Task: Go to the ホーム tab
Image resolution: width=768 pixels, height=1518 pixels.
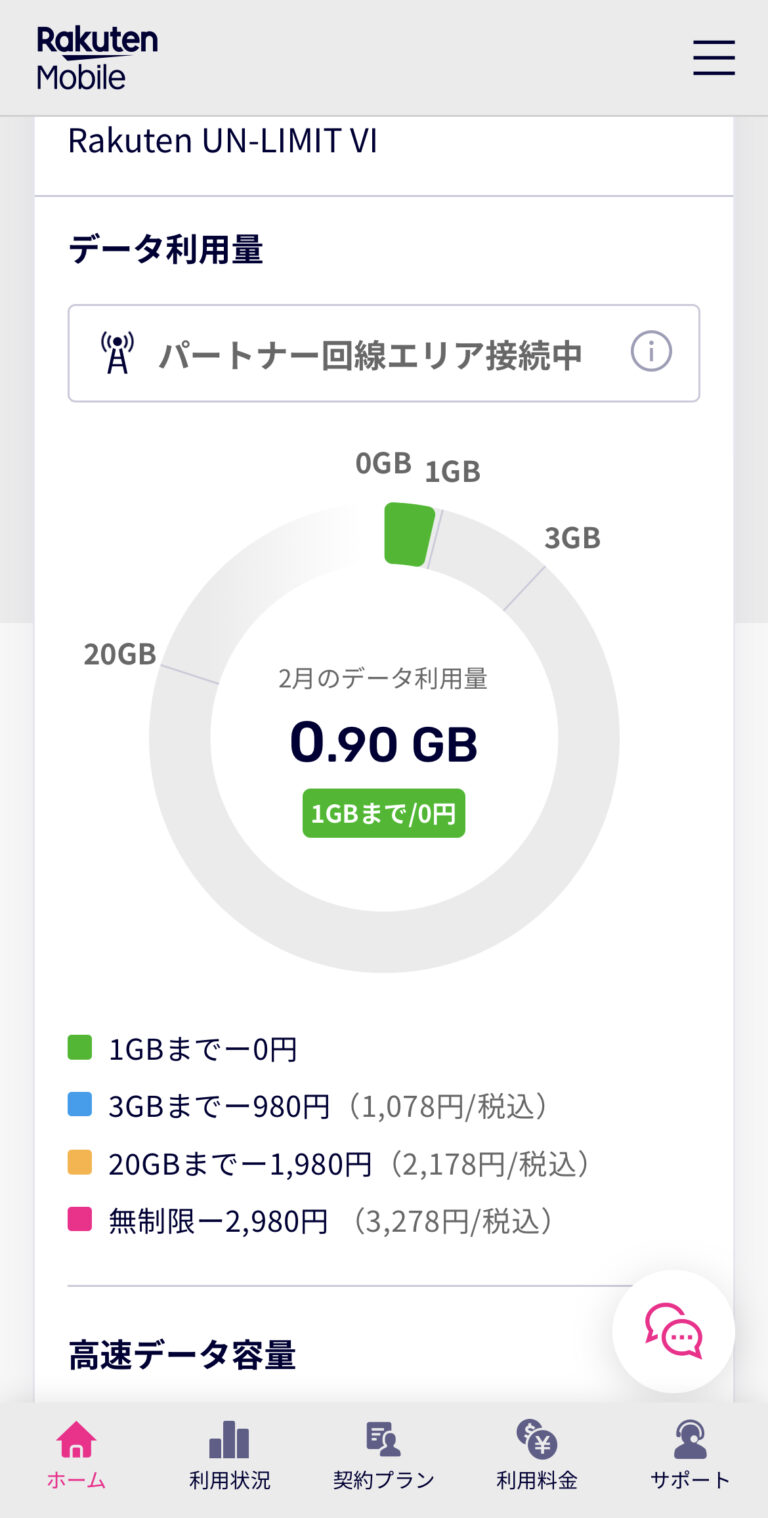Action: [x=76, y=1456]
